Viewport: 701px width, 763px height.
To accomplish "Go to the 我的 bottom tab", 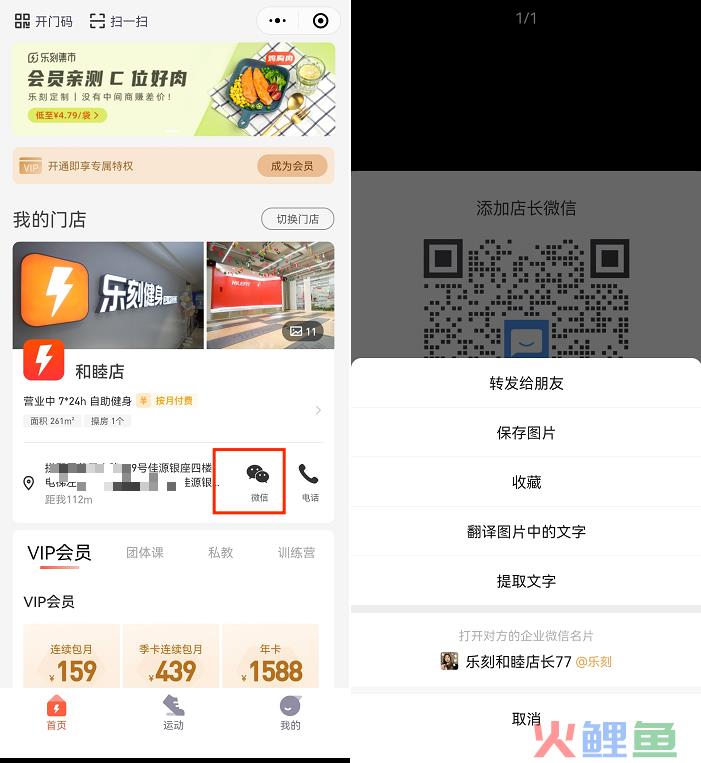I will coord(290,712).
